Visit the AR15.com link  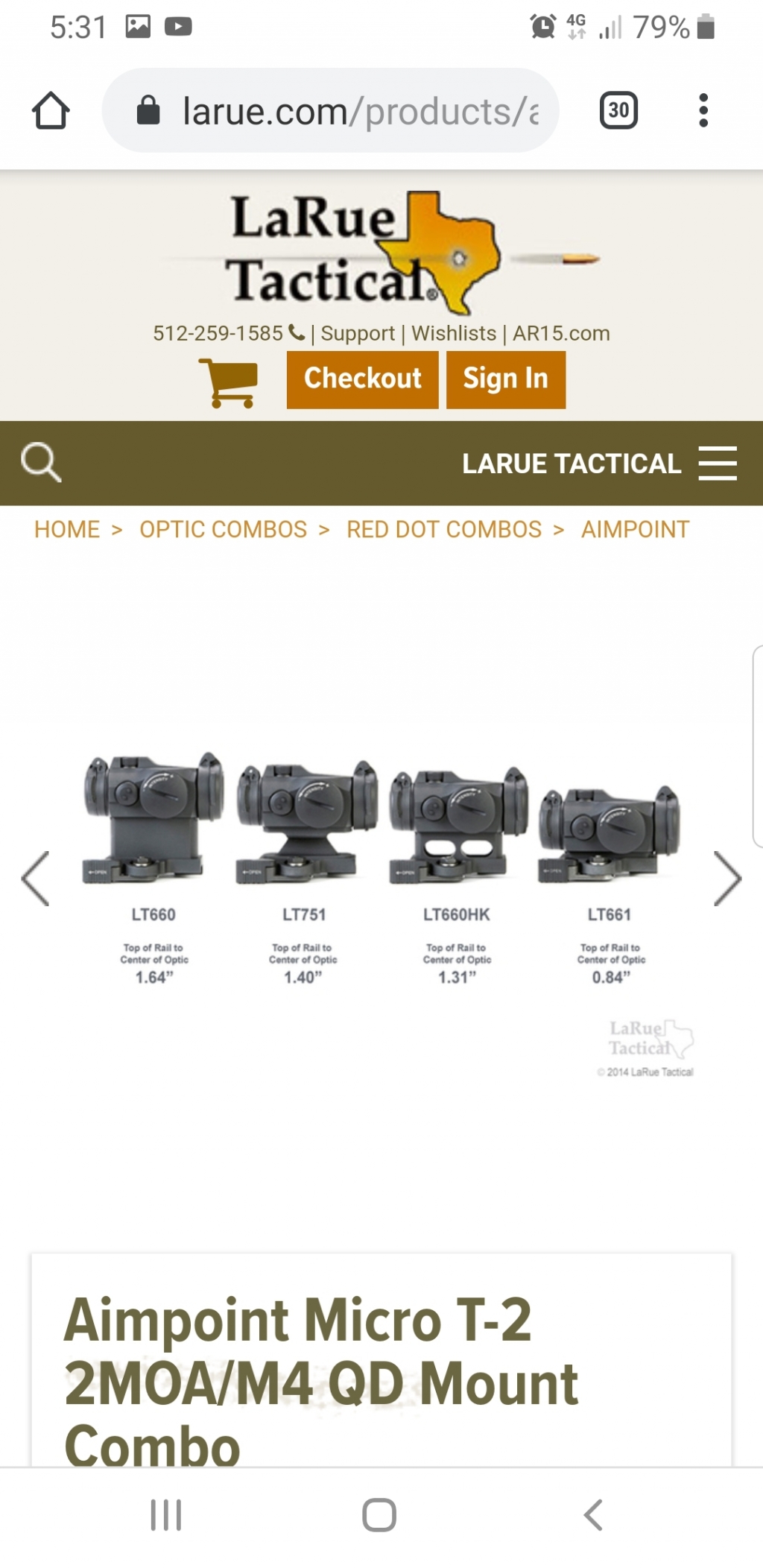pyautogui.click(x=561, y=333)
